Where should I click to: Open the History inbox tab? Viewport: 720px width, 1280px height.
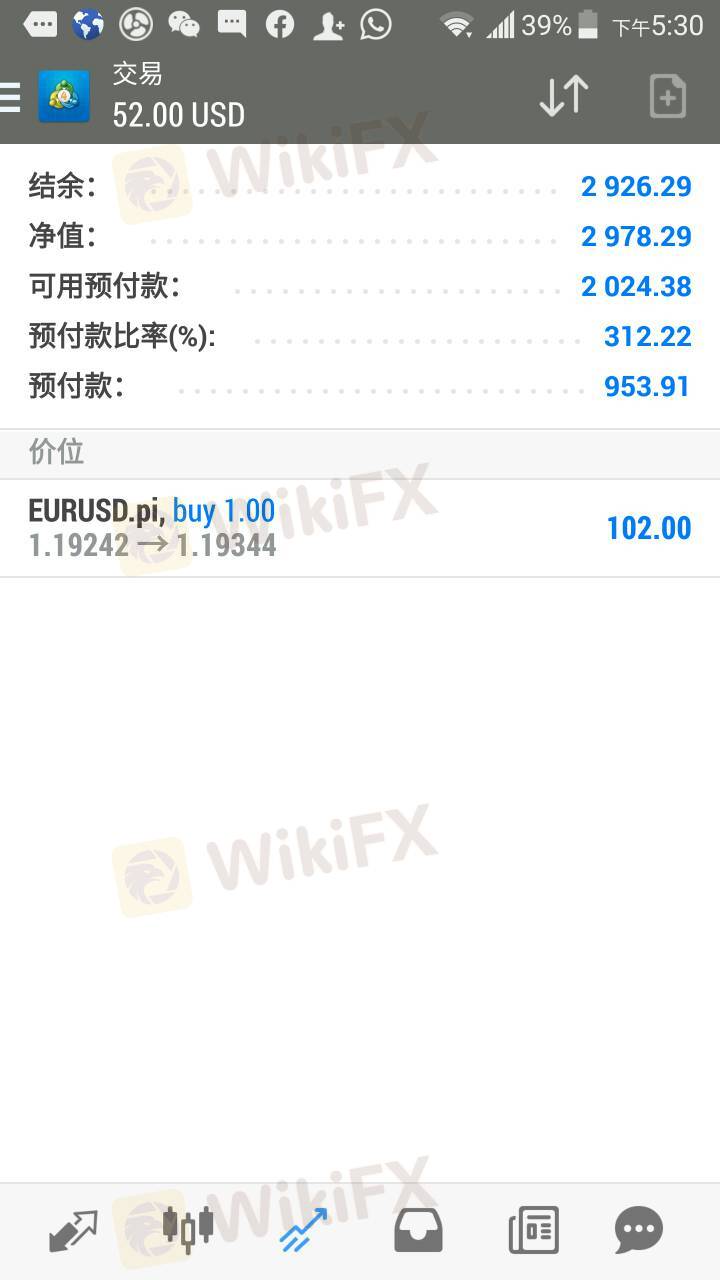click(418, 1231)
